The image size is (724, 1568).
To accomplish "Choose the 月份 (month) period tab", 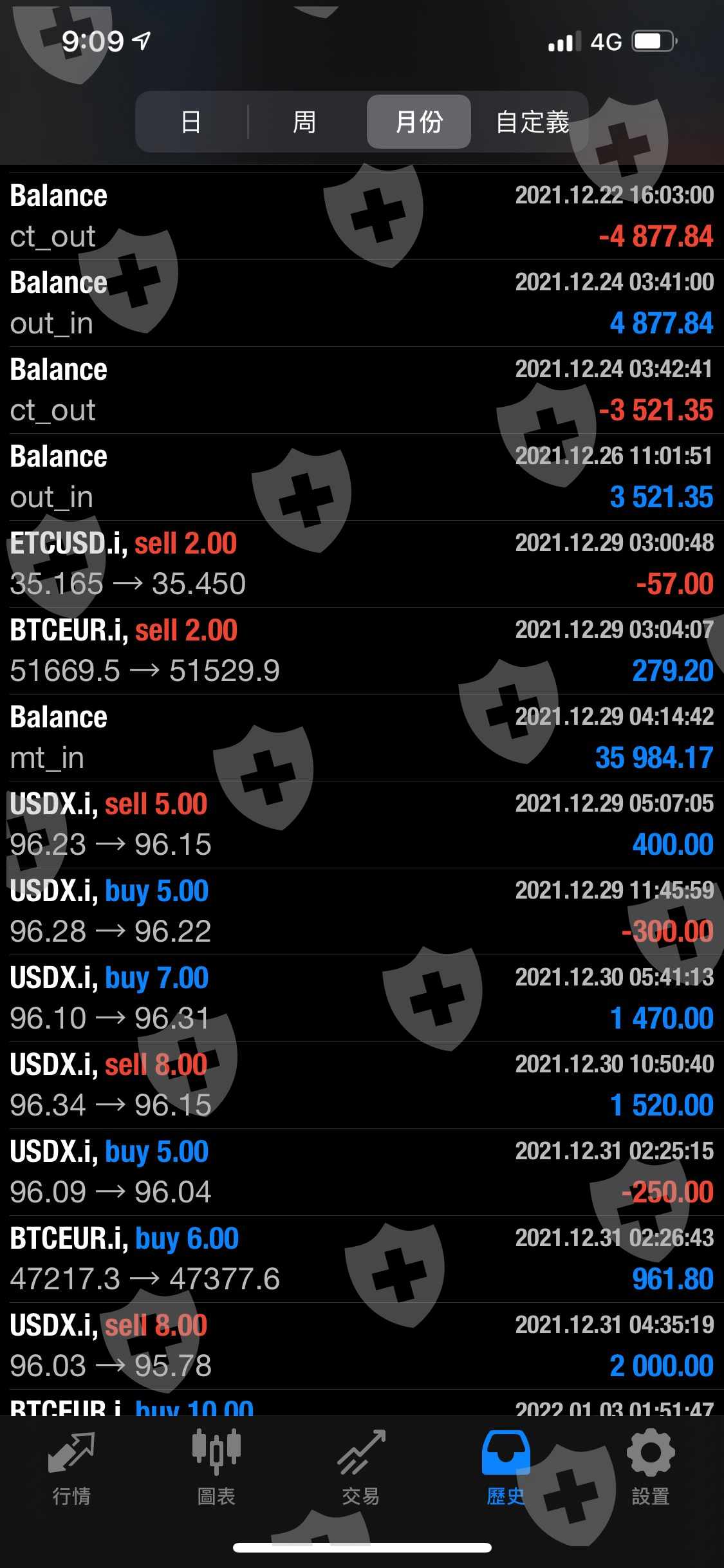I will (419, 122).
